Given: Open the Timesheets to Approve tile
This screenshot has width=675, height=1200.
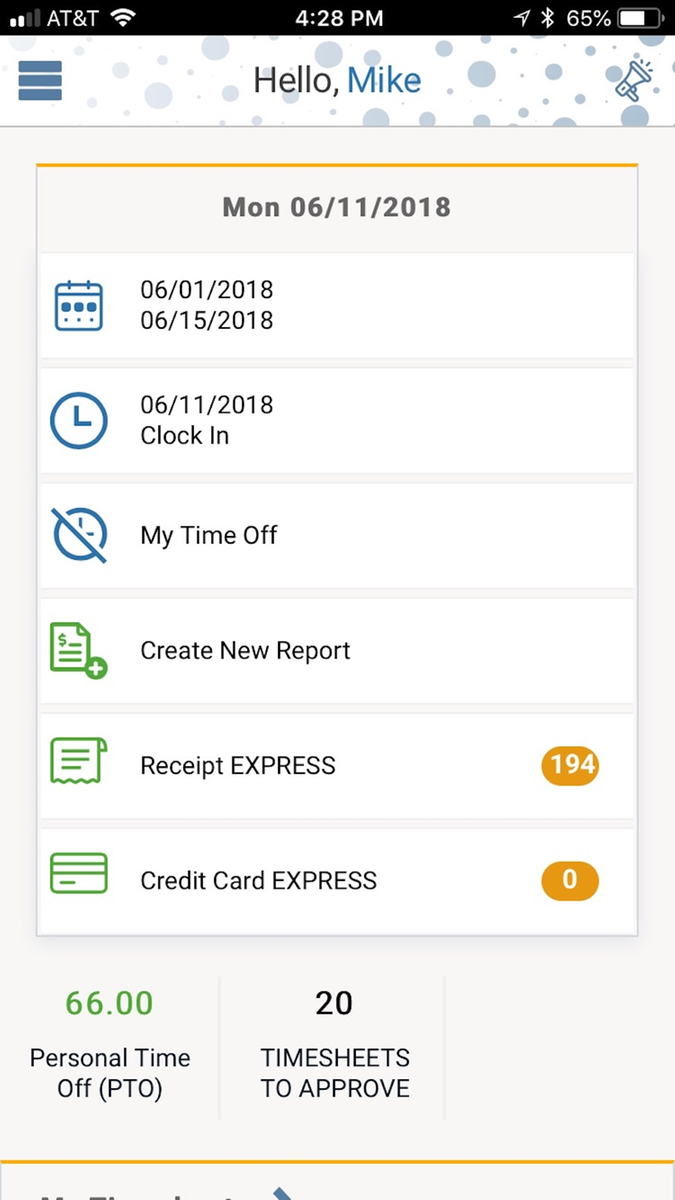Looking at the screenshot, I should click(334, 1044).
